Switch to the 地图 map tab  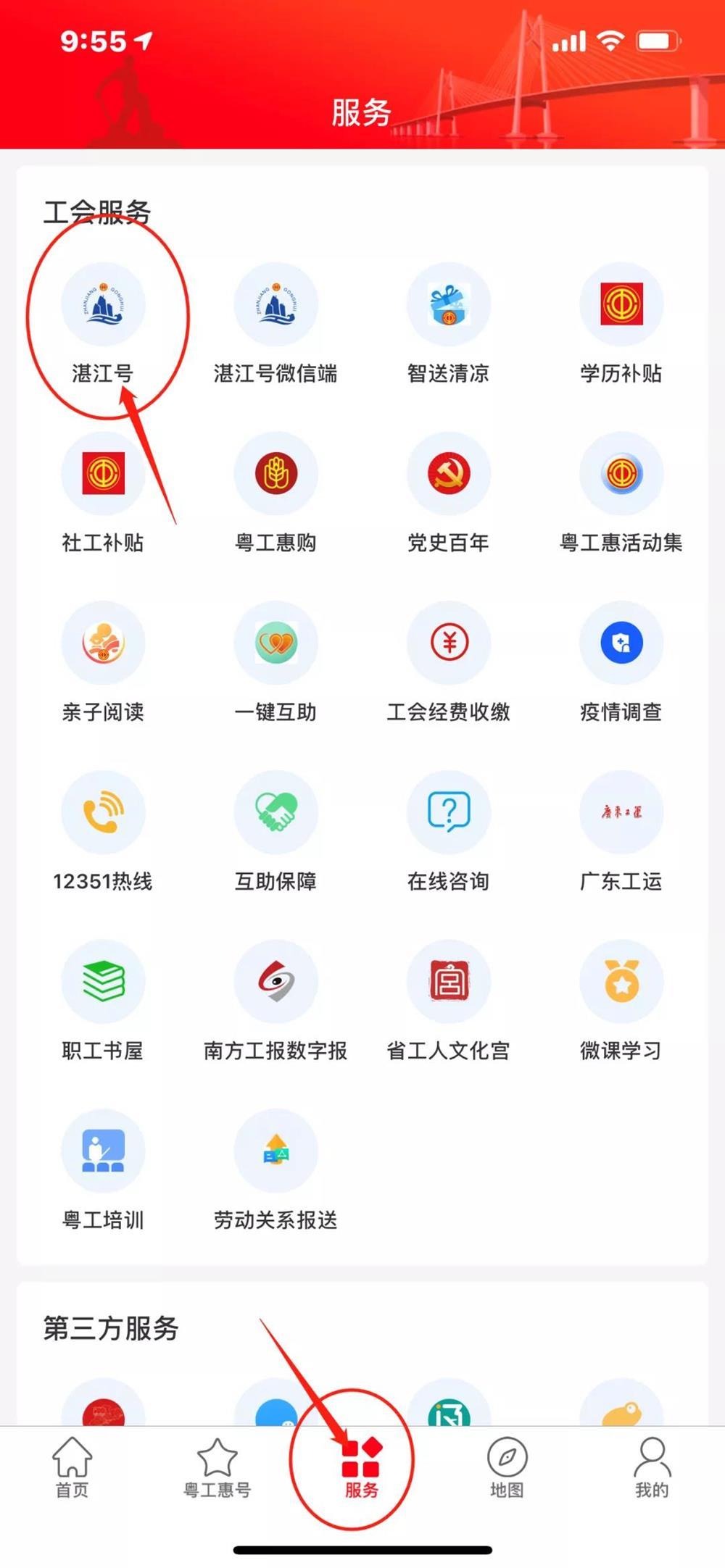coord(507,1467)
